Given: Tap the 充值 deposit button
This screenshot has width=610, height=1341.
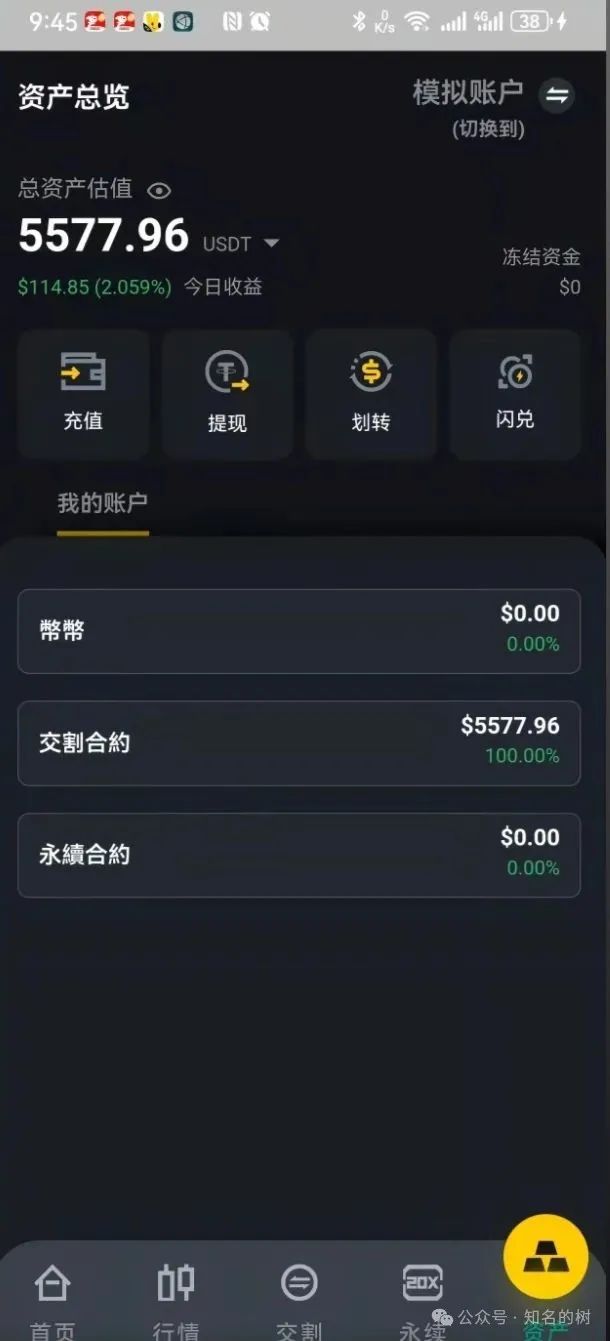Looking at the screenshot, I should pyautogui.click(x=83, y=393).
